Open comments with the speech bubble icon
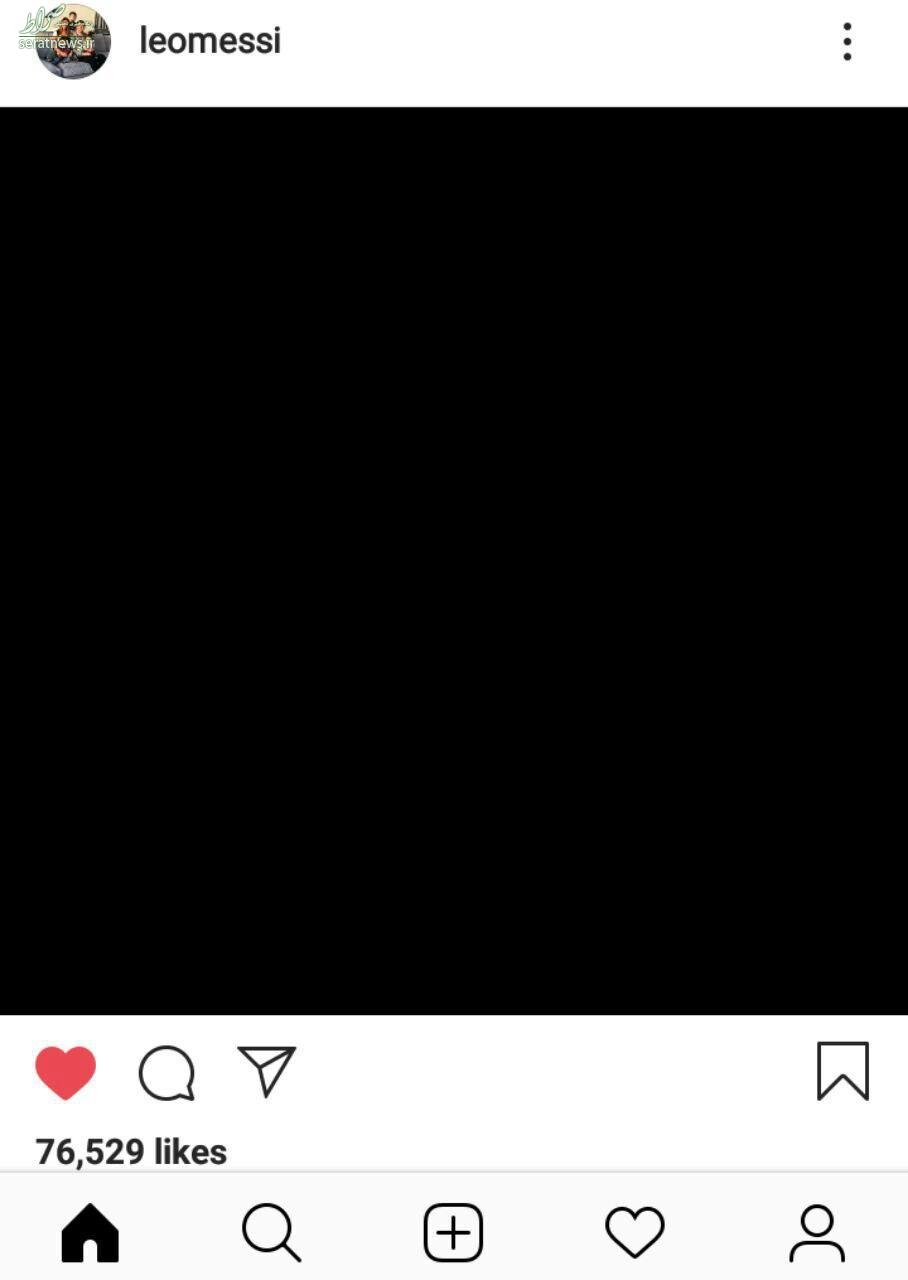This screenshot has width=908, height=1280. [166, 1073]
